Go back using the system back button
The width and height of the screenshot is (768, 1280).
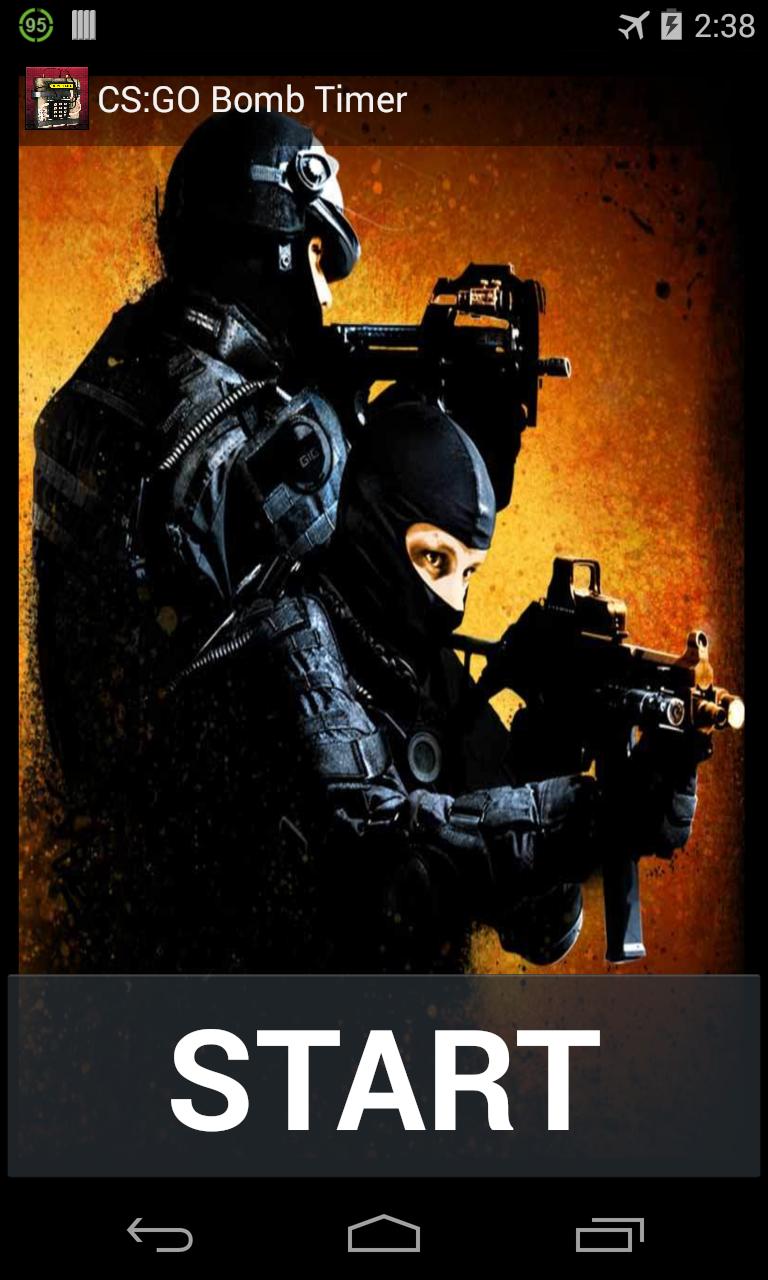coord(160,1235)
